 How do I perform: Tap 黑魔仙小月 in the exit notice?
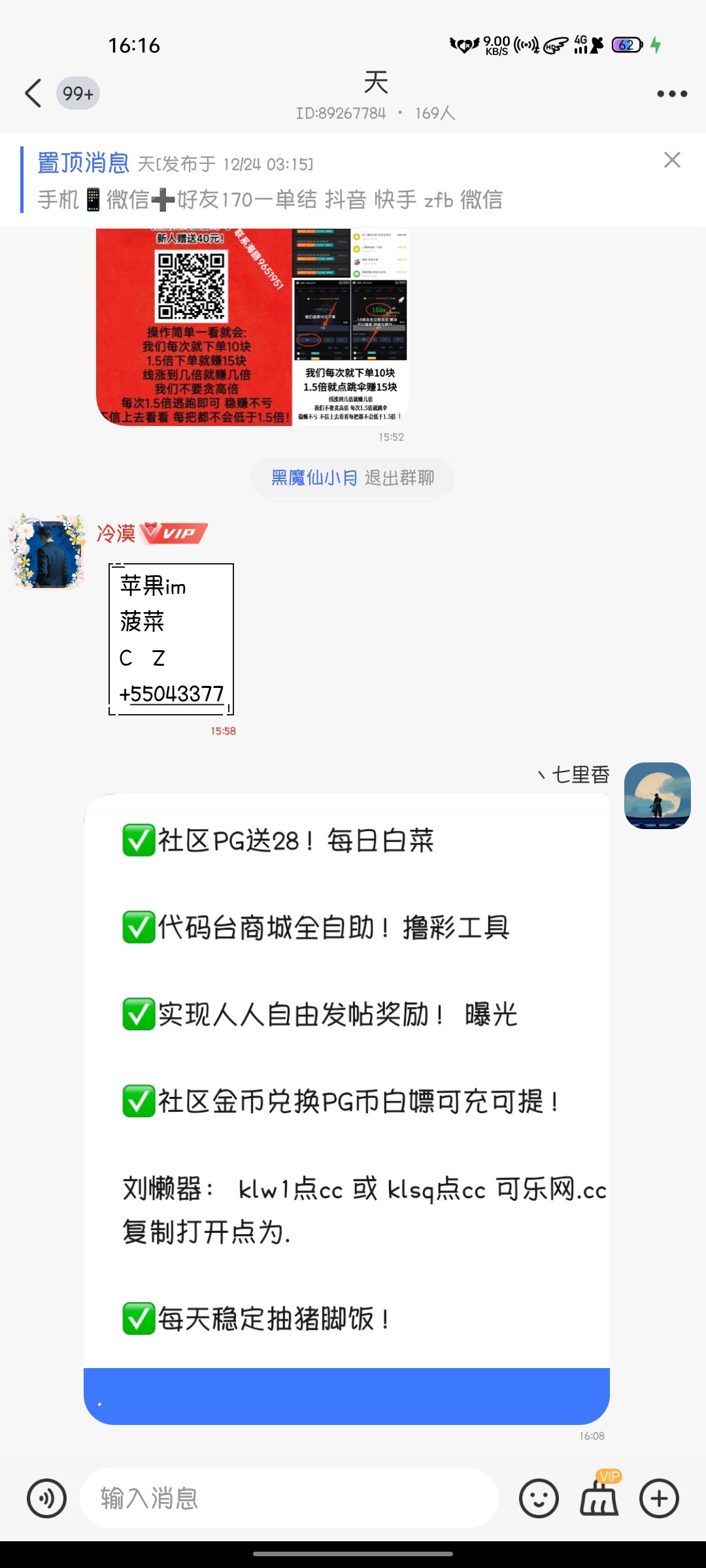coord(314,477)
